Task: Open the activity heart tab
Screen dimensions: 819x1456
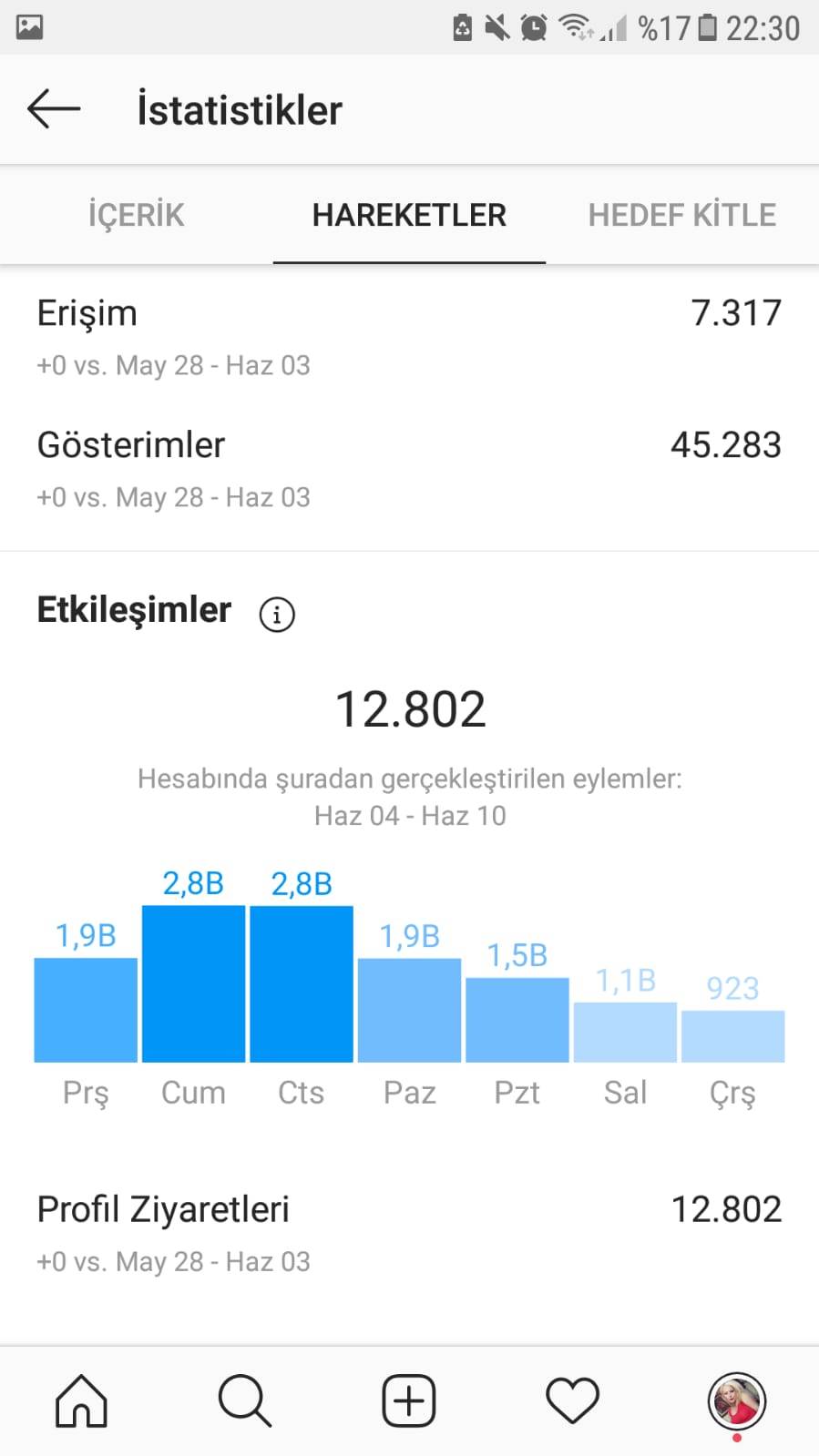Action: [572, 1400]
